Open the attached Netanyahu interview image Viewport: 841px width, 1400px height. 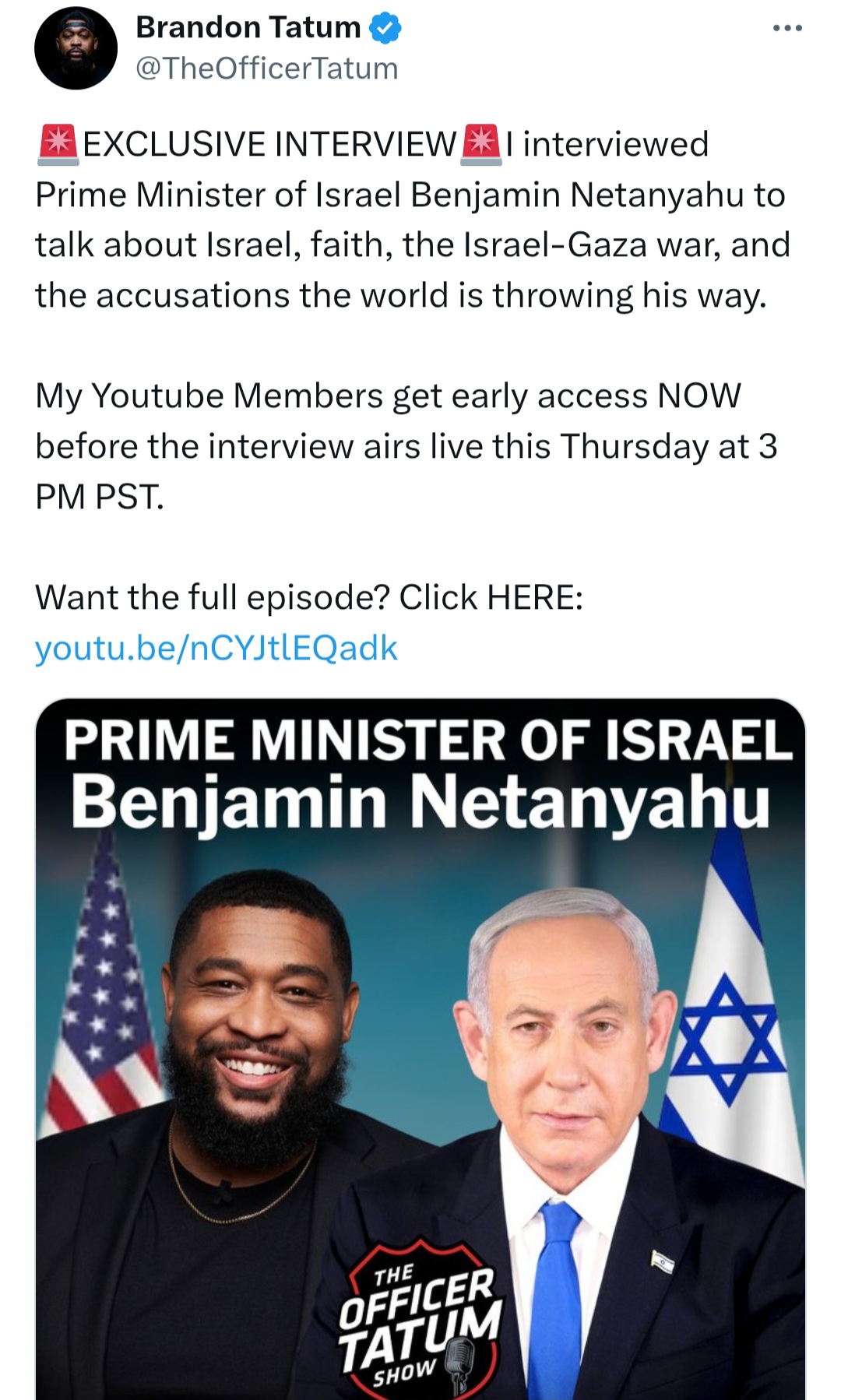420,1051
